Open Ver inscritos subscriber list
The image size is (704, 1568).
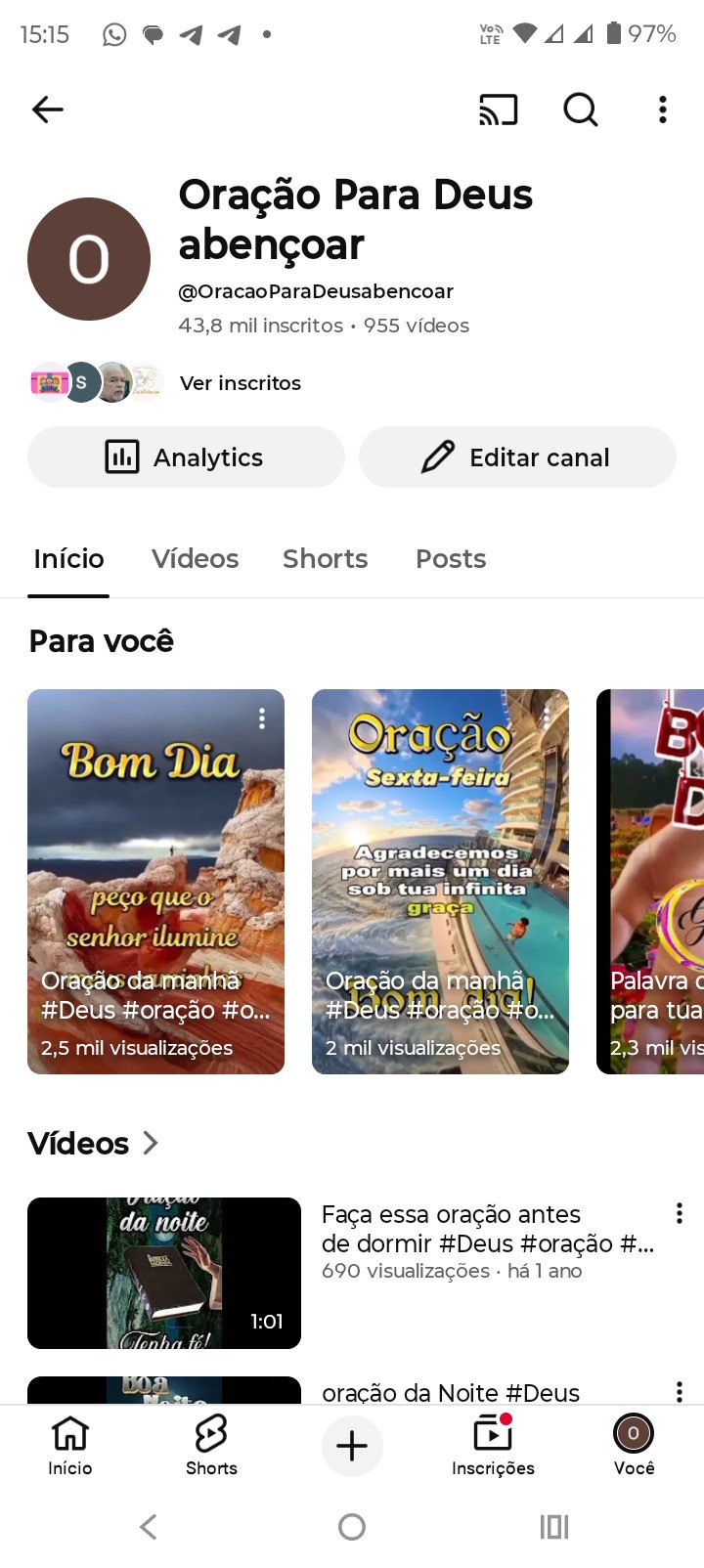pyautogui.click(x=241, y=383)
